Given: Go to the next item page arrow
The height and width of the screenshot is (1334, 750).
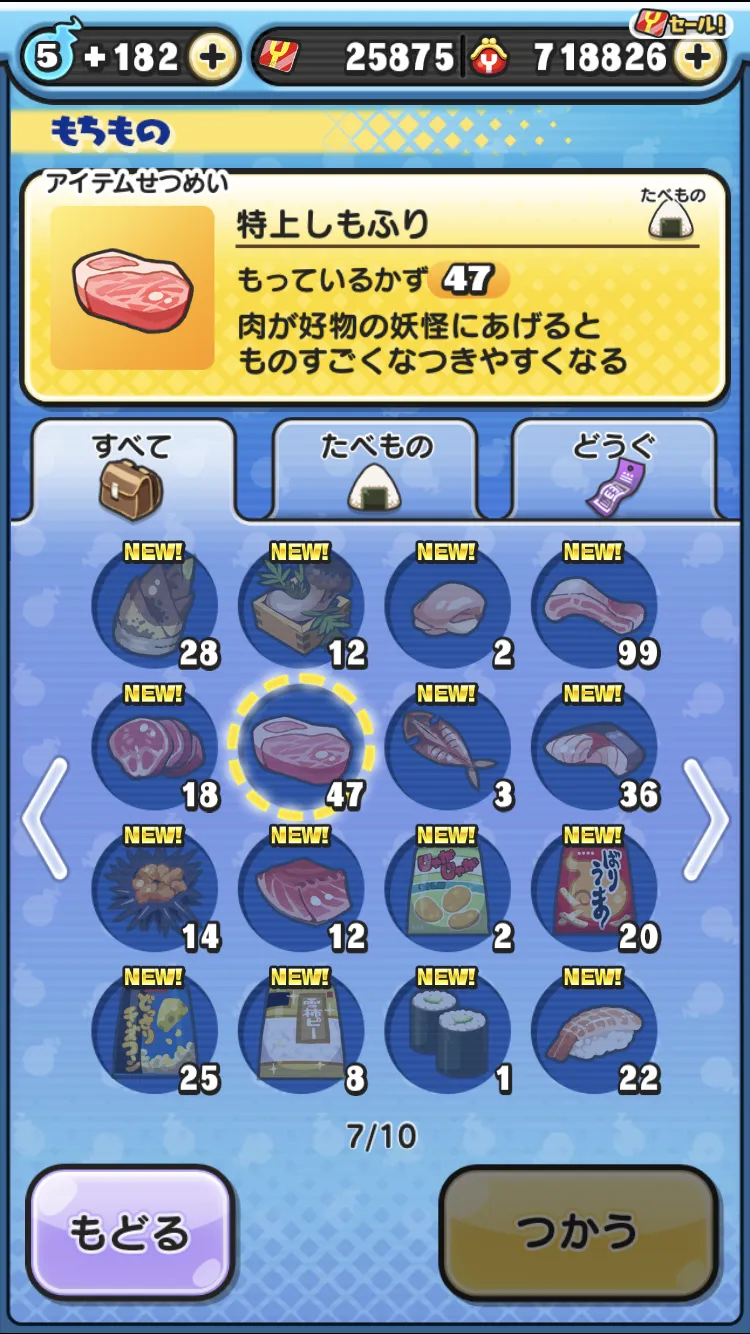Looking at the screenshot, I should coord(706,819).
